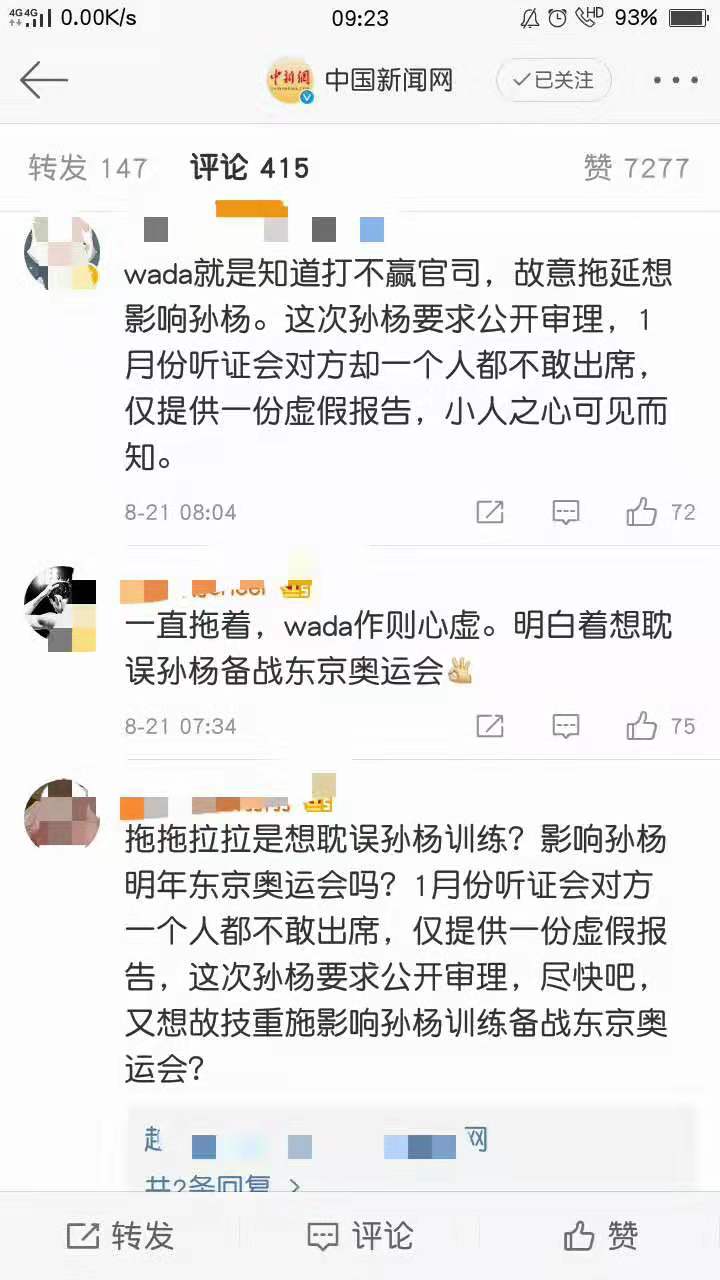This screenshot has height=1280, width=720.
Task: Tap the 已关注 following button
Action: (554, 80)
